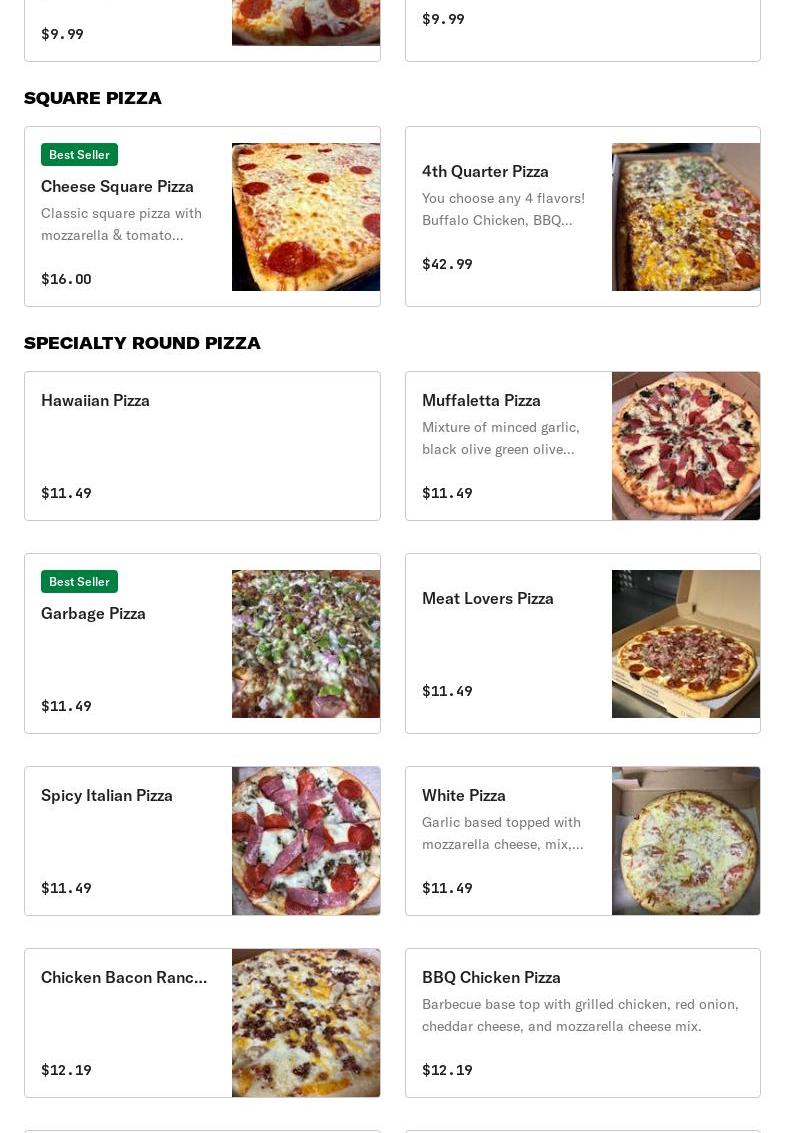View the White Pizza item

pyautogui.click(x=582, y=841)
